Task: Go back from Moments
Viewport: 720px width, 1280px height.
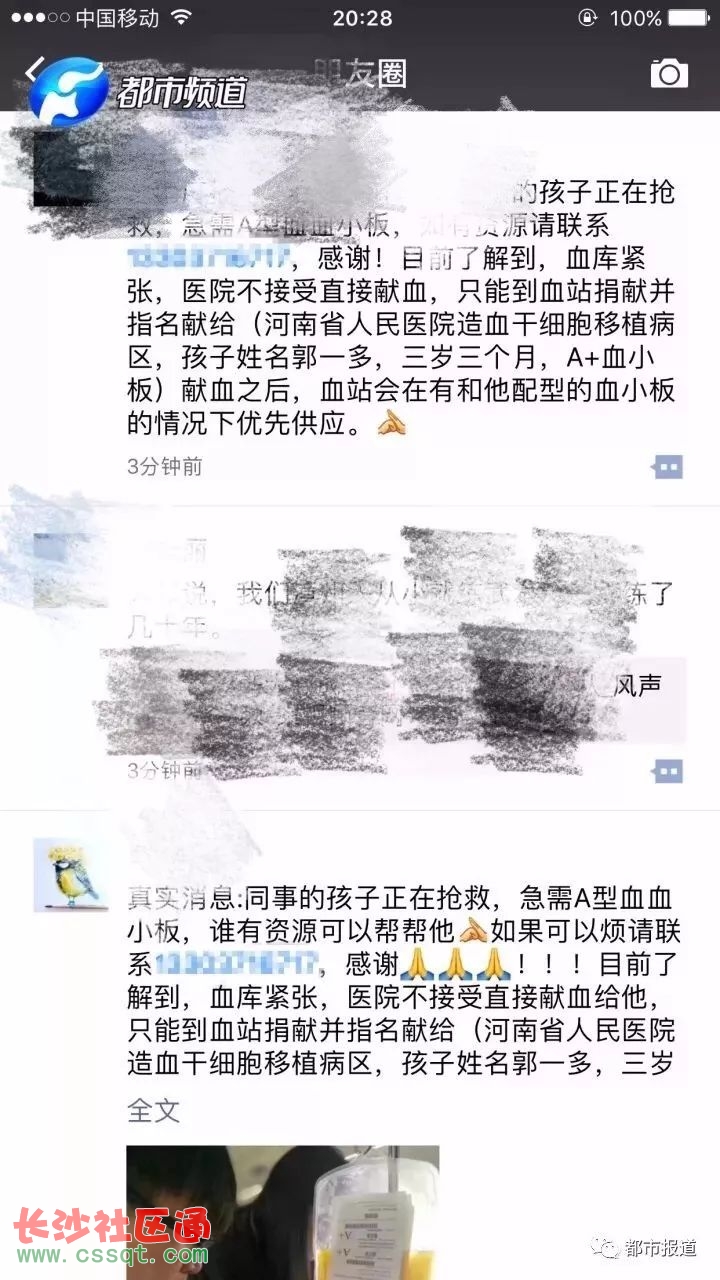Action: coord(35,70)
